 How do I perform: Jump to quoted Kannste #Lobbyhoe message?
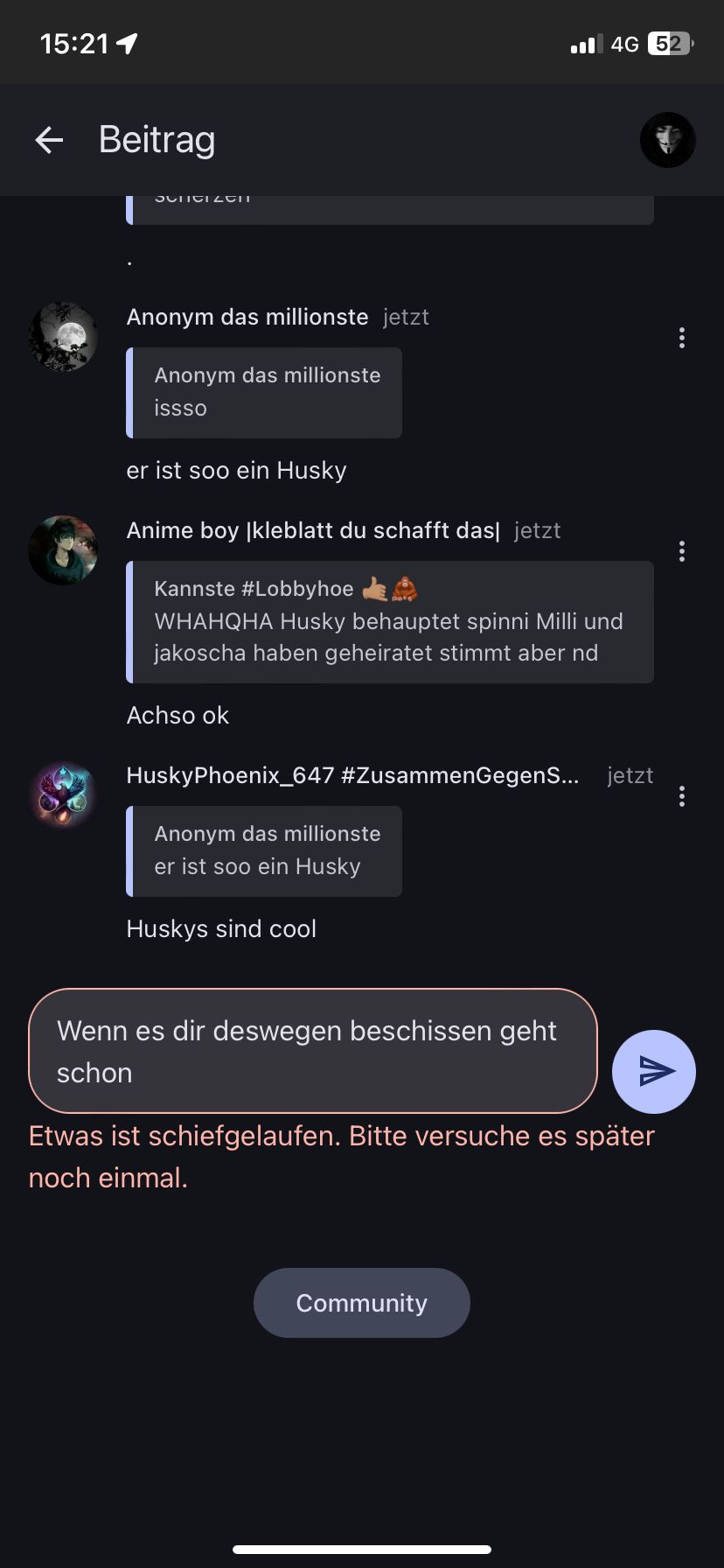pyautogui.click(x=390, y=621)
